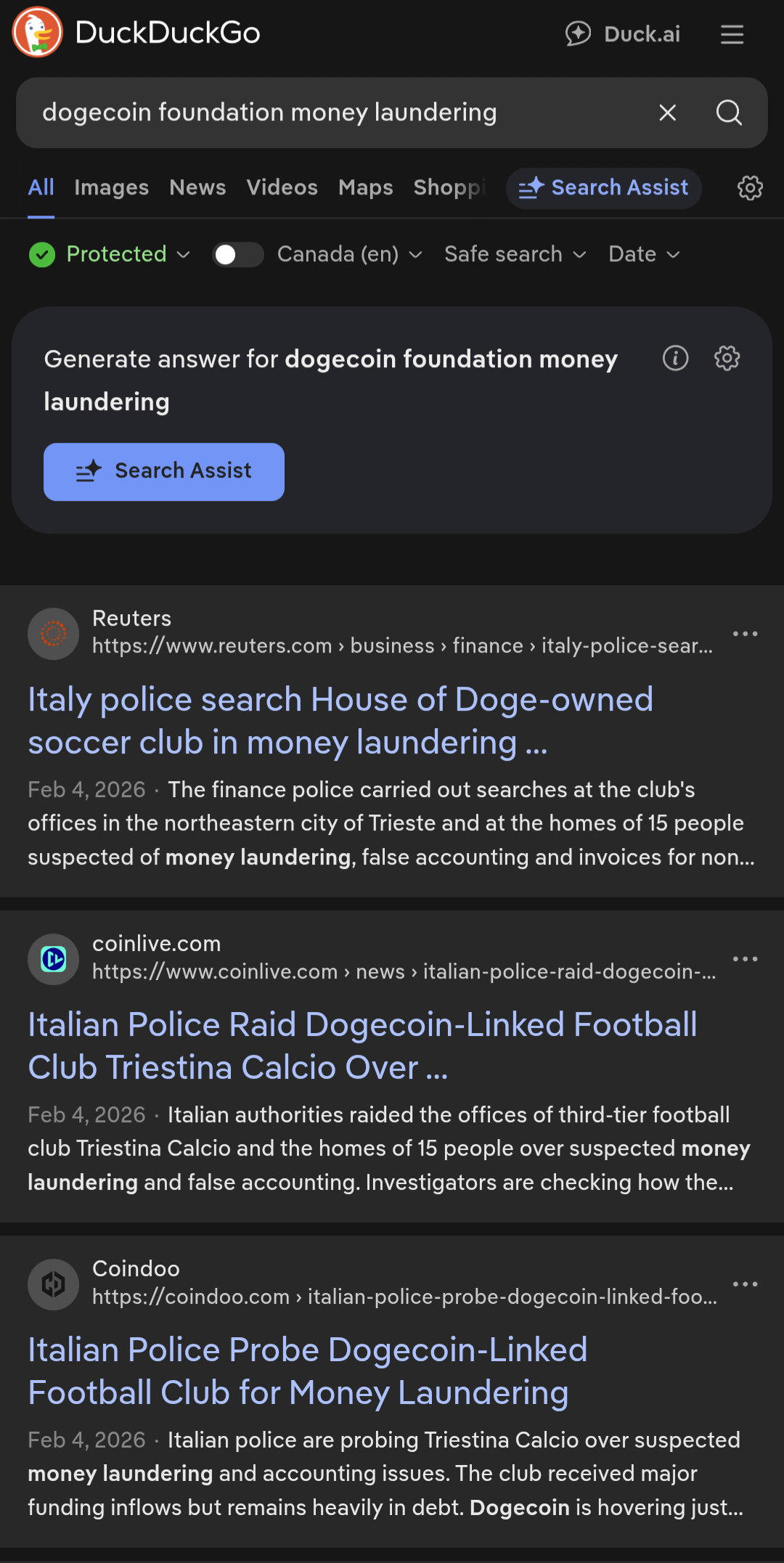Open the Coindoo Italian Police Probe result
Viewport: 784px width, 1563px height.
click(x=307, y=1371)
